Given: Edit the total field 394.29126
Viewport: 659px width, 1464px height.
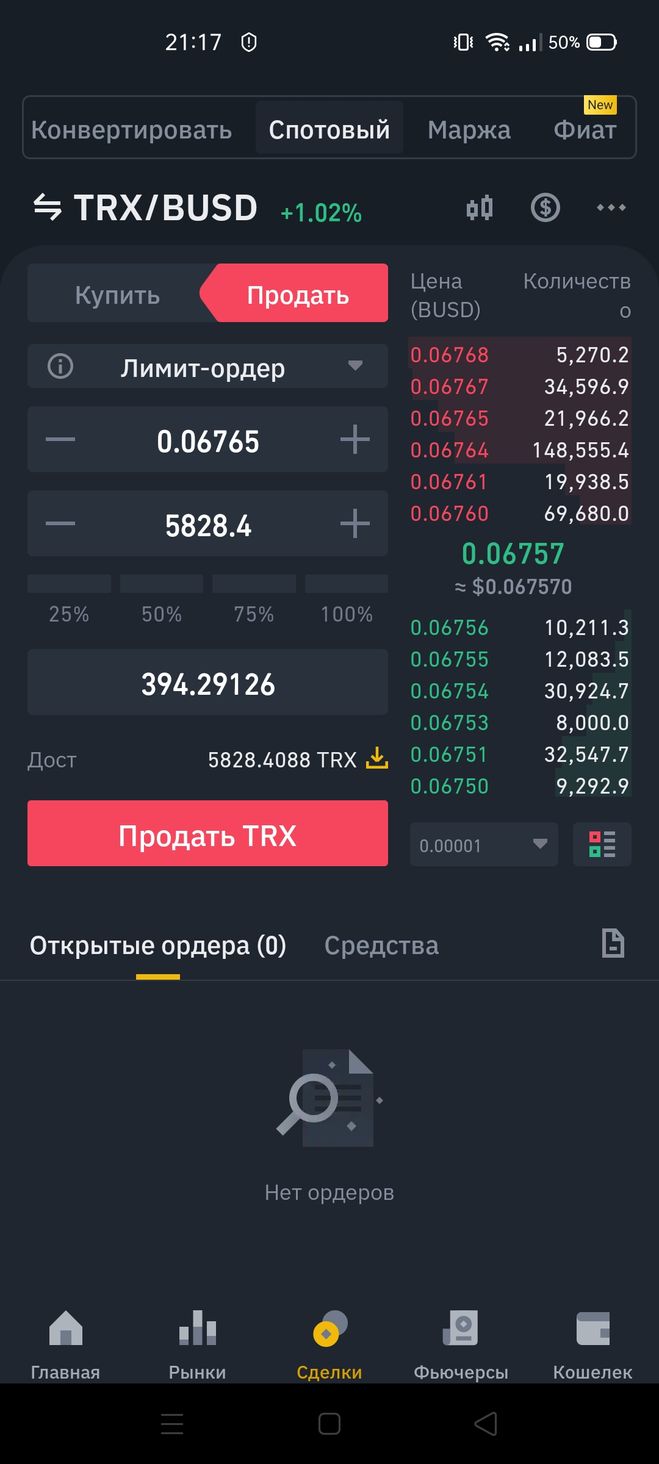Looking at the screenshot, I should click(207, 683).
